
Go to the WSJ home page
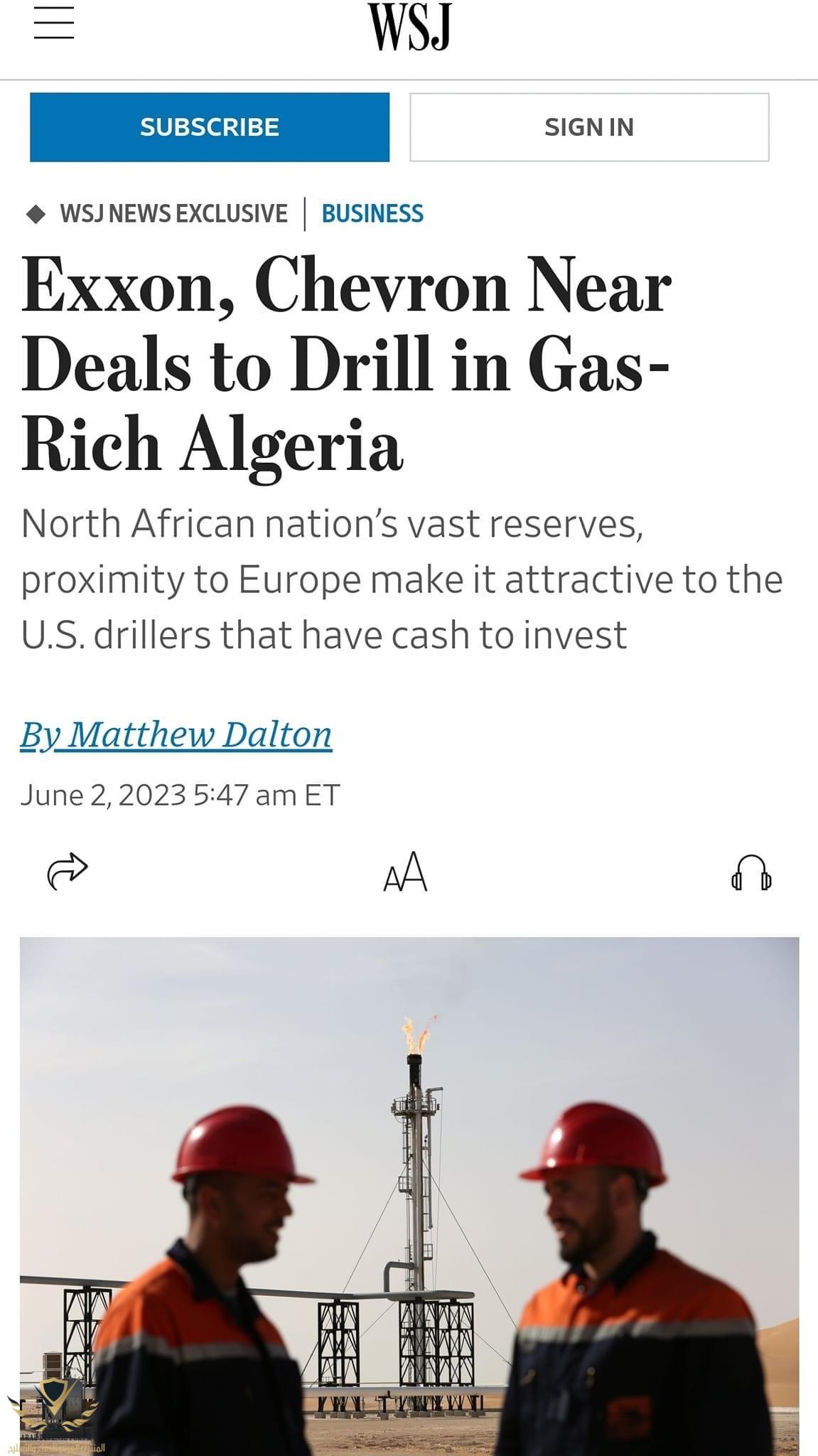[x=409, y=27]
